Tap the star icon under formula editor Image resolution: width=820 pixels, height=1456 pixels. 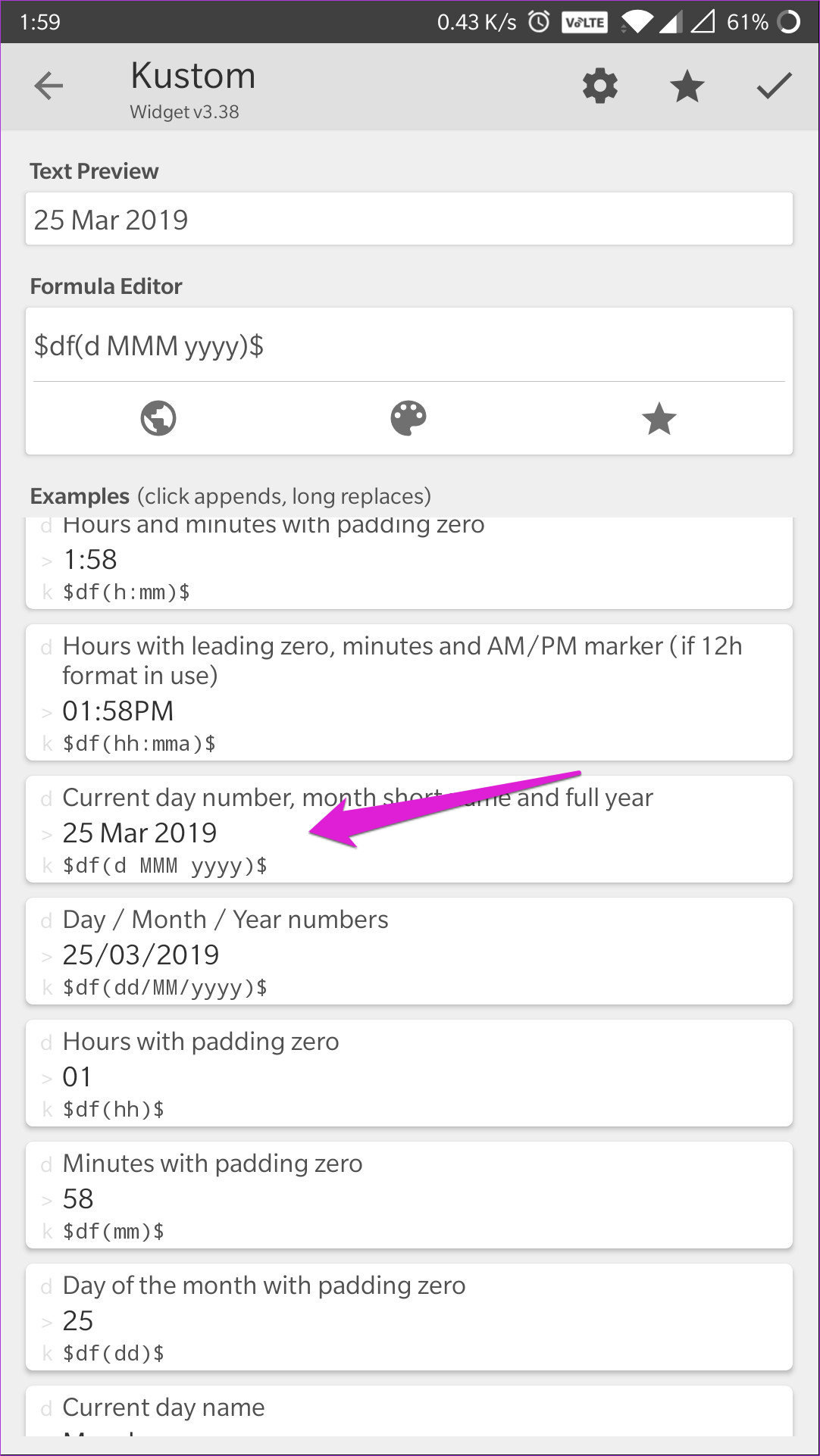659,418
